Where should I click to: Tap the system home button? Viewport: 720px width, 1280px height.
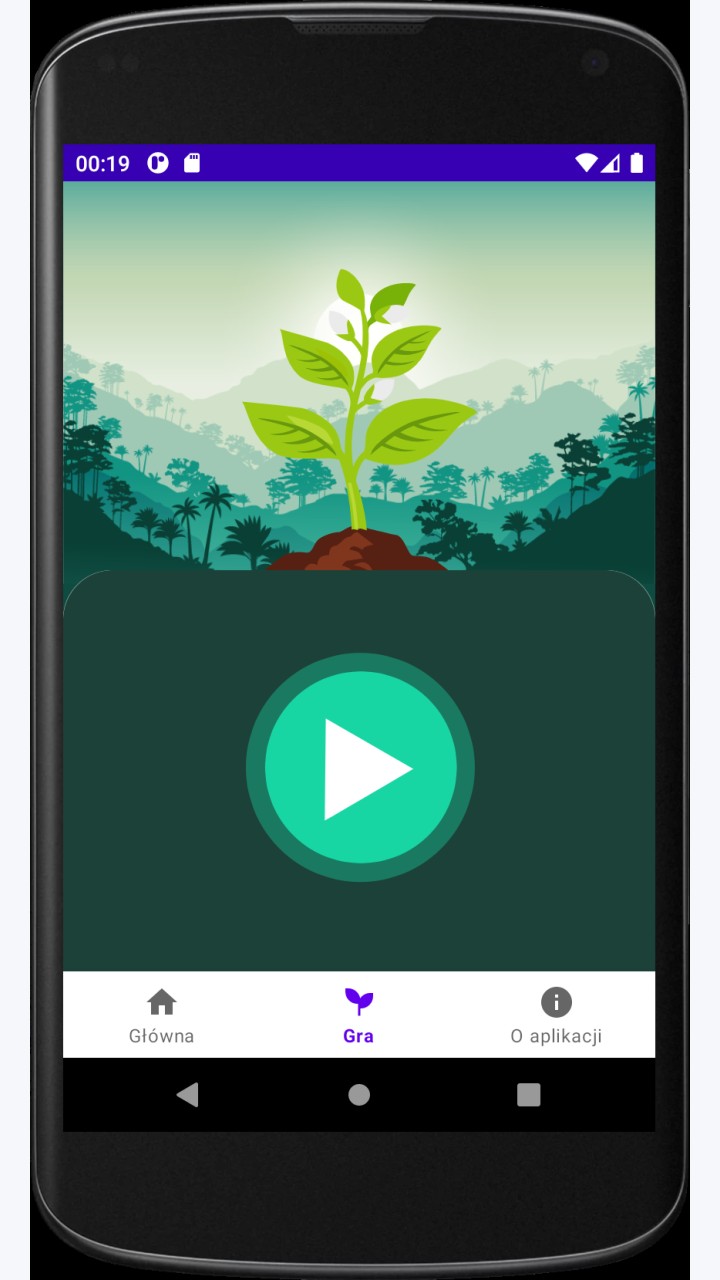359,1095
